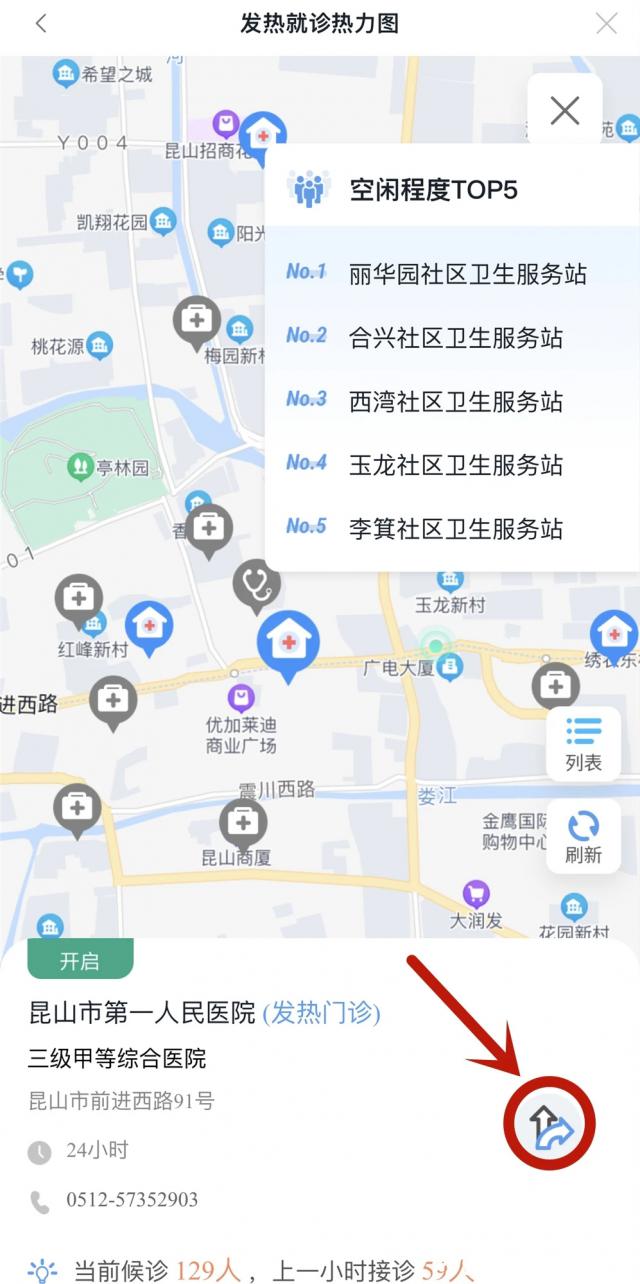This screenshot has width=640, height=1284.
Task: Select the gray stethoscope map marker
Action: click(x=256, y=584)
